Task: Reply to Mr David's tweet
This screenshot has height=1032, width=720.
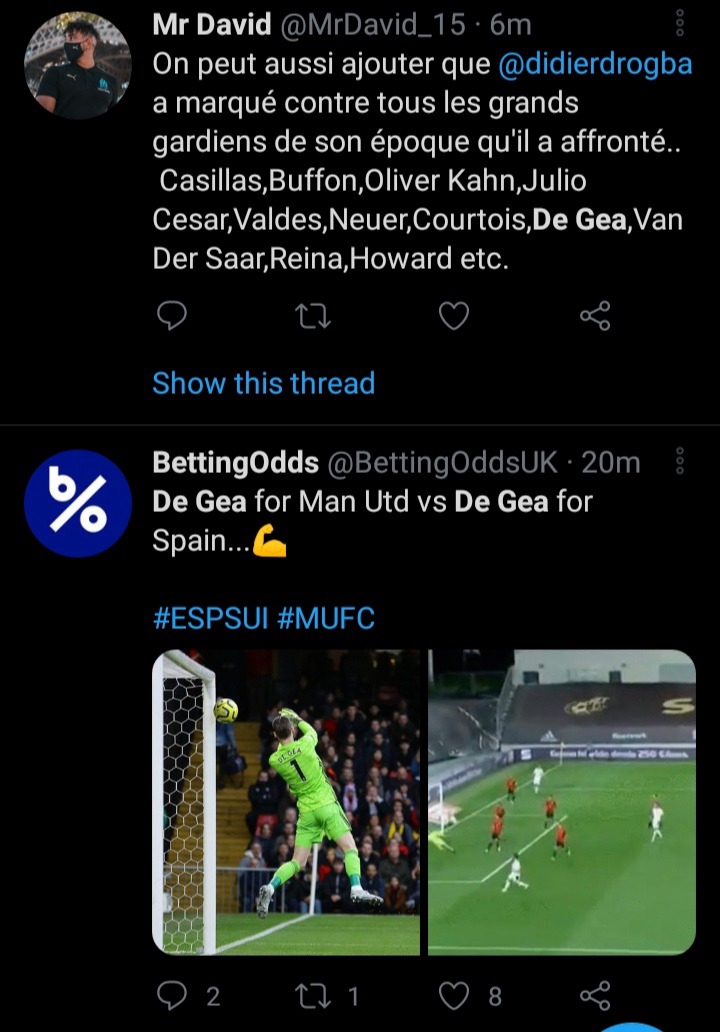Action: 173,317
